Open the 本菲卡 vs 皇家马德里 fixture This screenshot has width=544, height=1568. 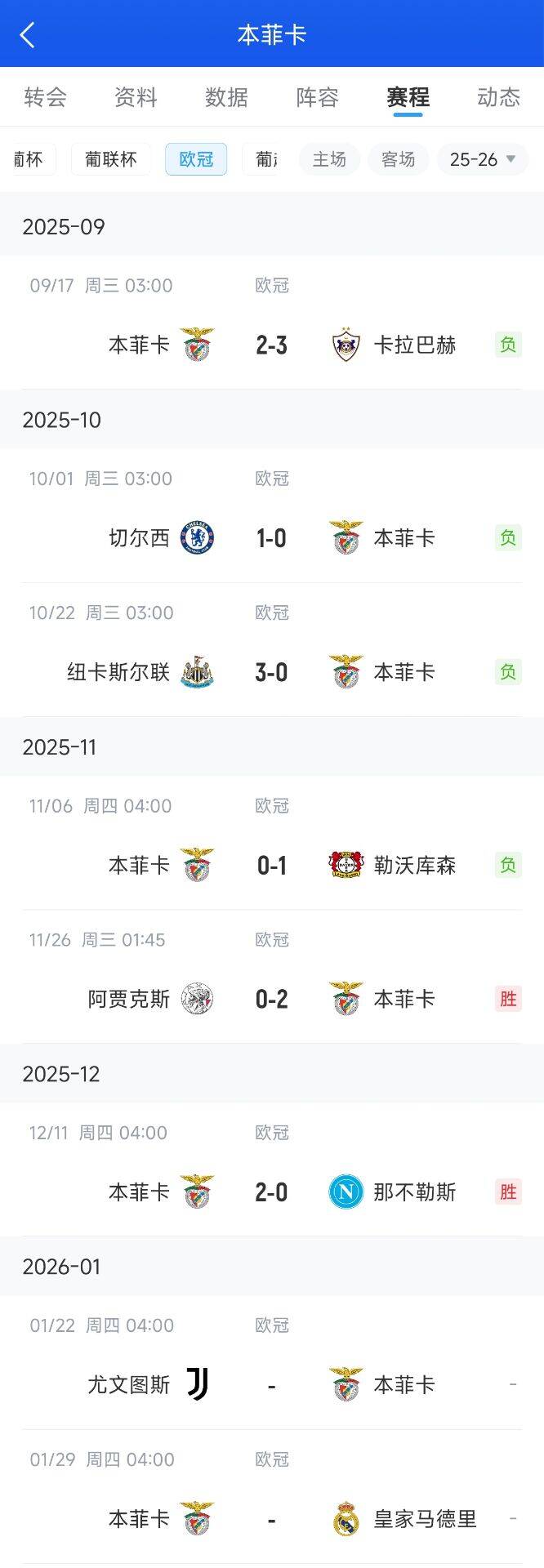pyautogui.click(x=272, y=1519)
